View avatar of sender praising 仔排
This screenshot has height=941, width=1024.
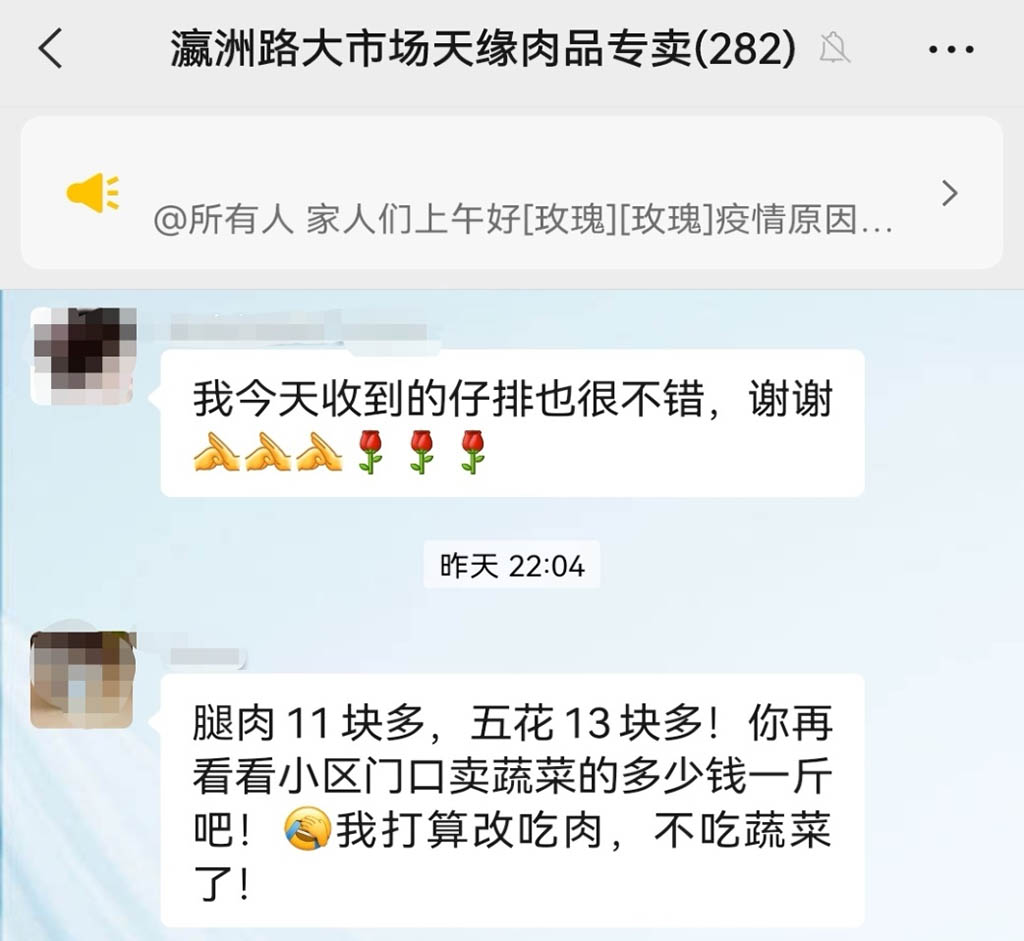pos(83,355)
